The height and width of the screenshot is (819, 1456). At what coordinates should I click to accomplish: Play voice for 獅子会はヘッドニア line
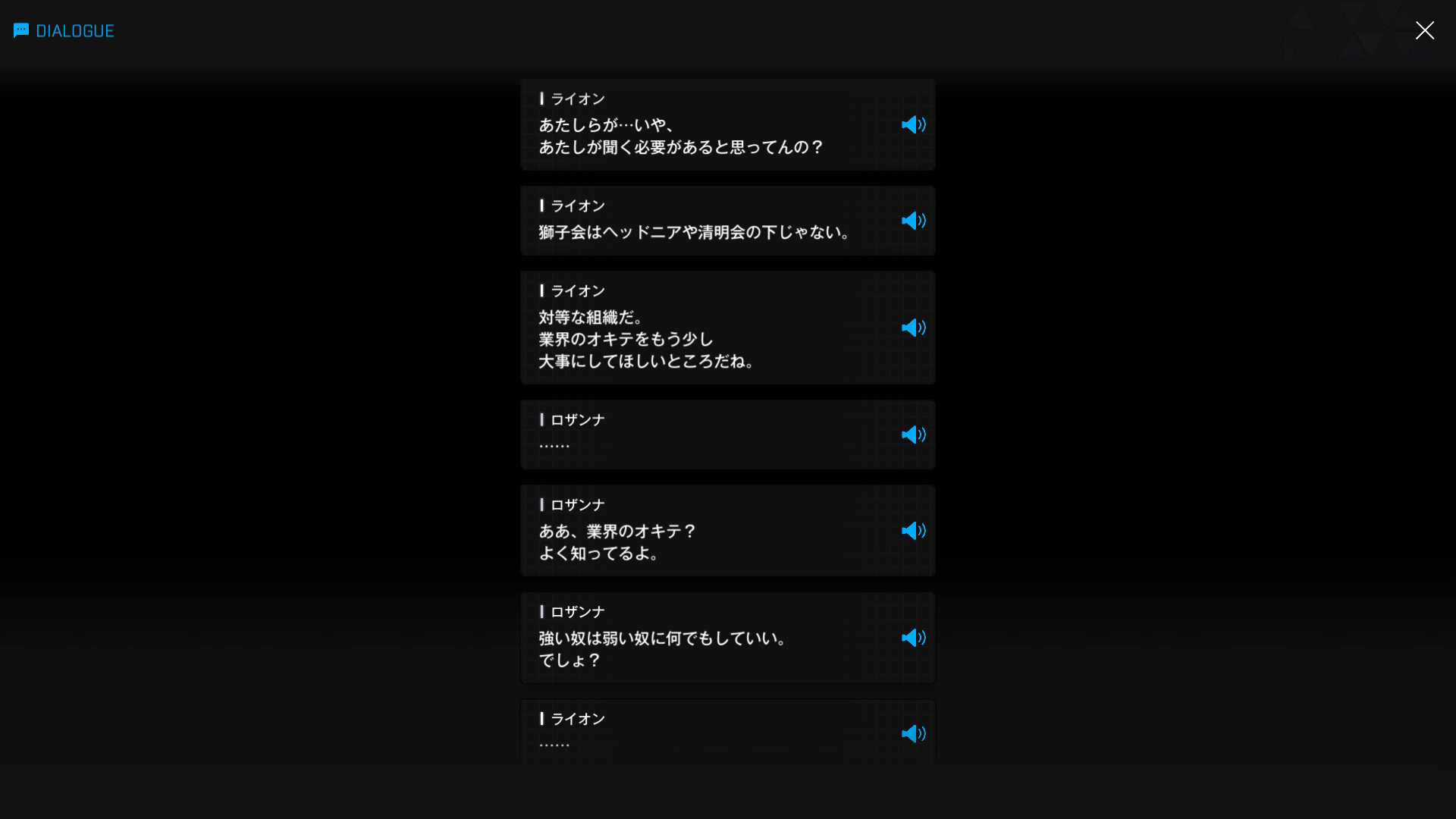913,221
